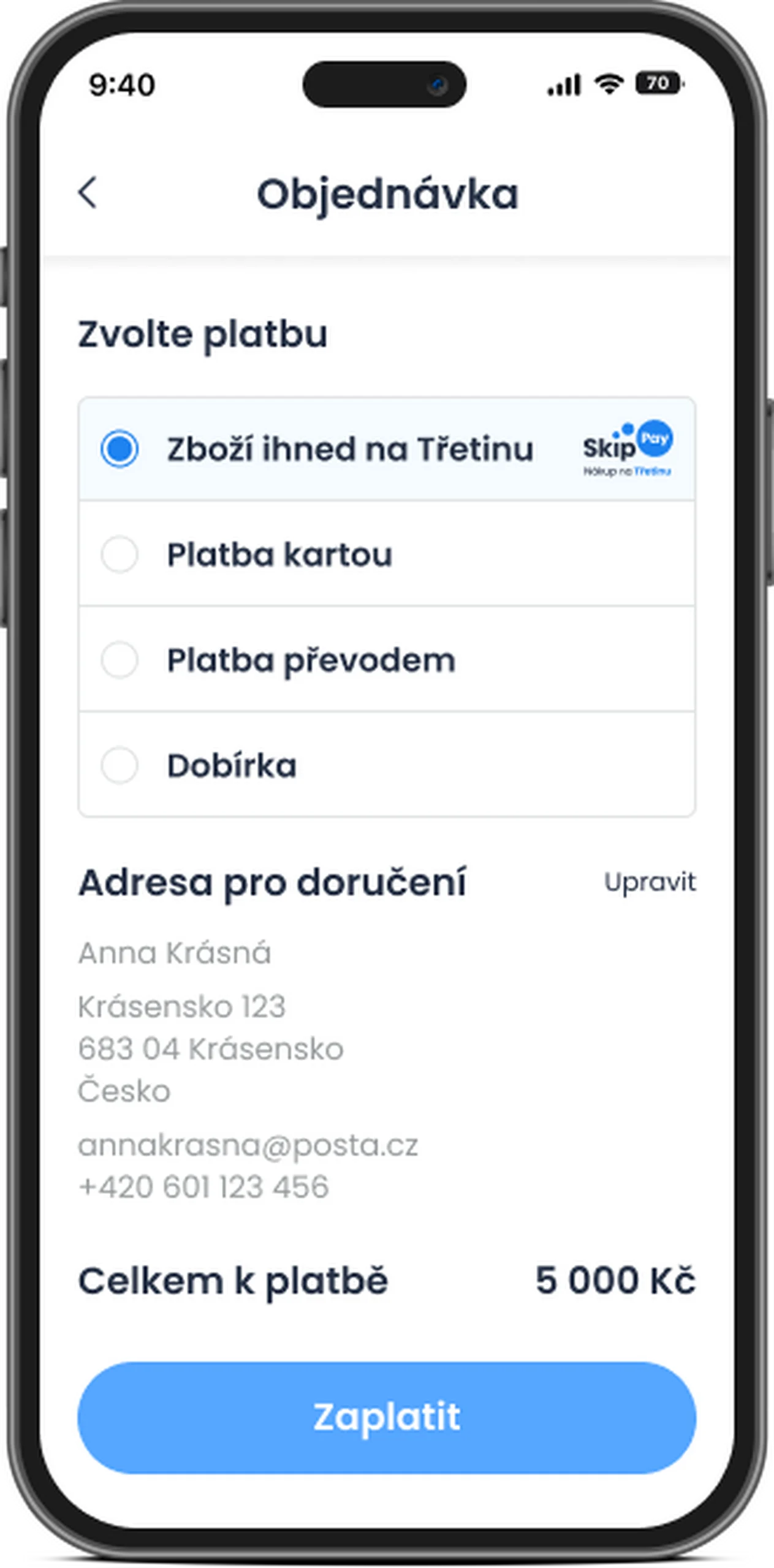
Task: Select Platba převodem option
Action: 120,660
